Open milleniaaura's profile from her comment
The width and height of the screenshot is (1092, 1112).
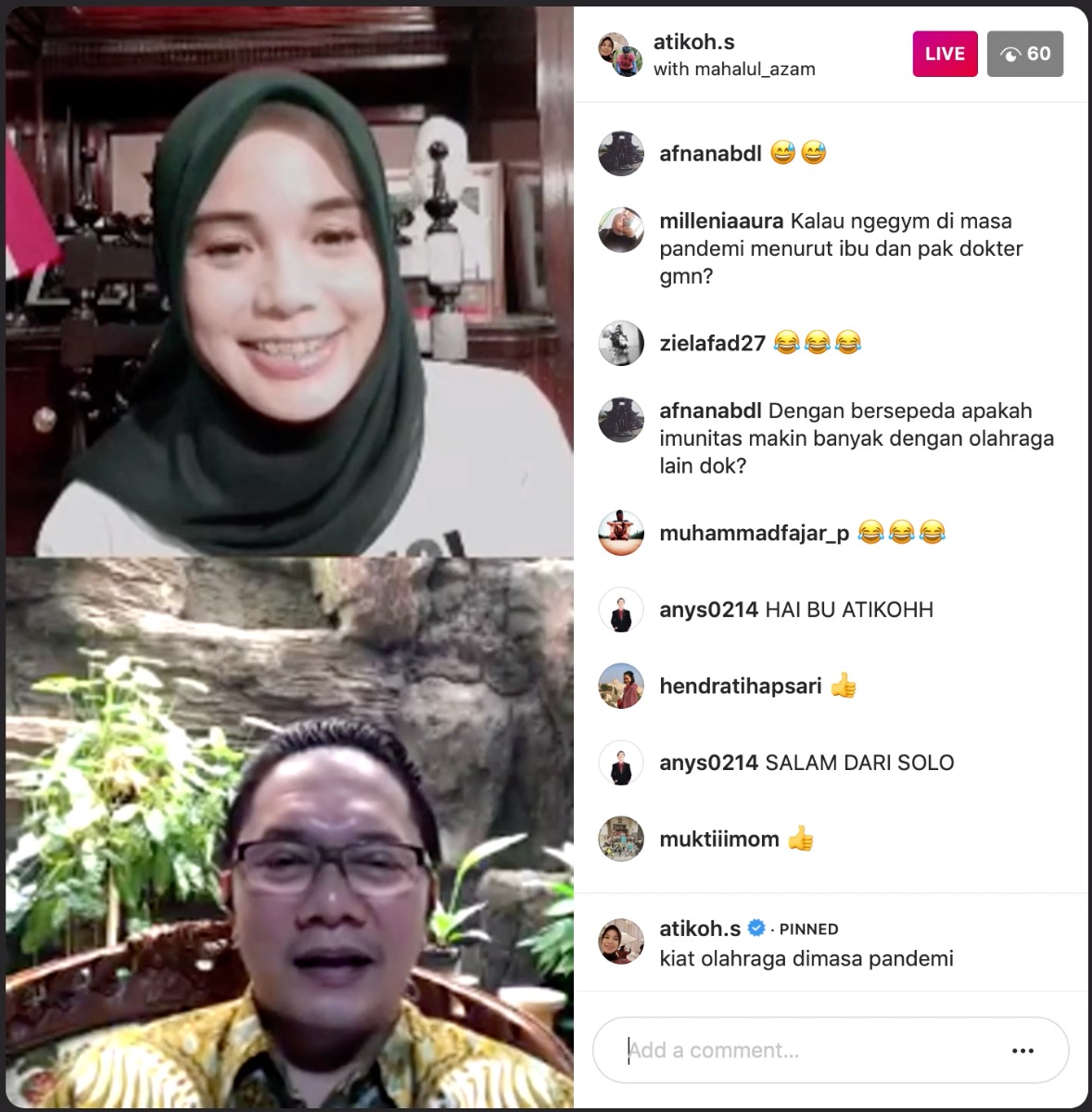(x=720, y=221)
